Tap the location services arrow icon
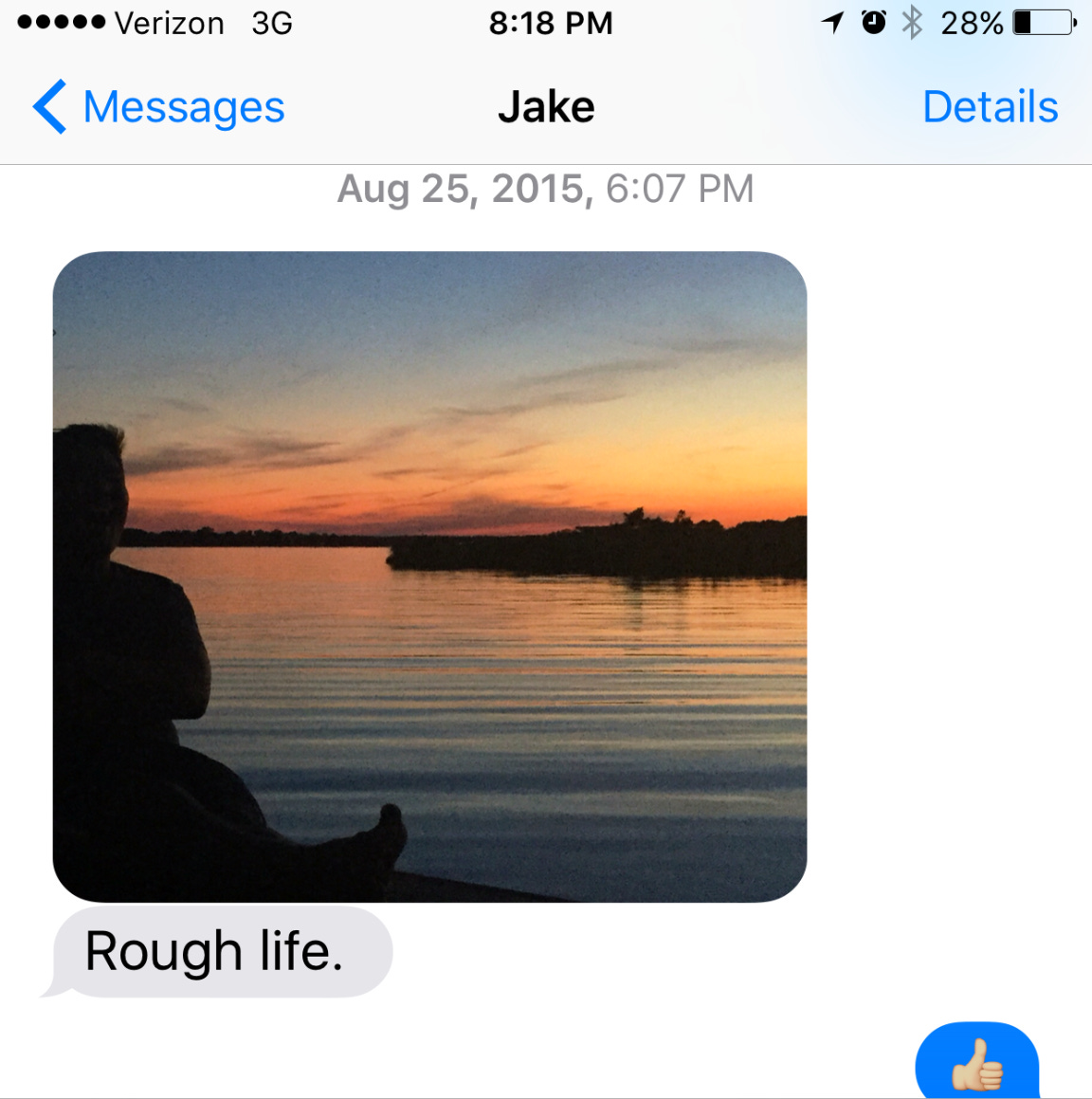 click(x=831, y=23)
